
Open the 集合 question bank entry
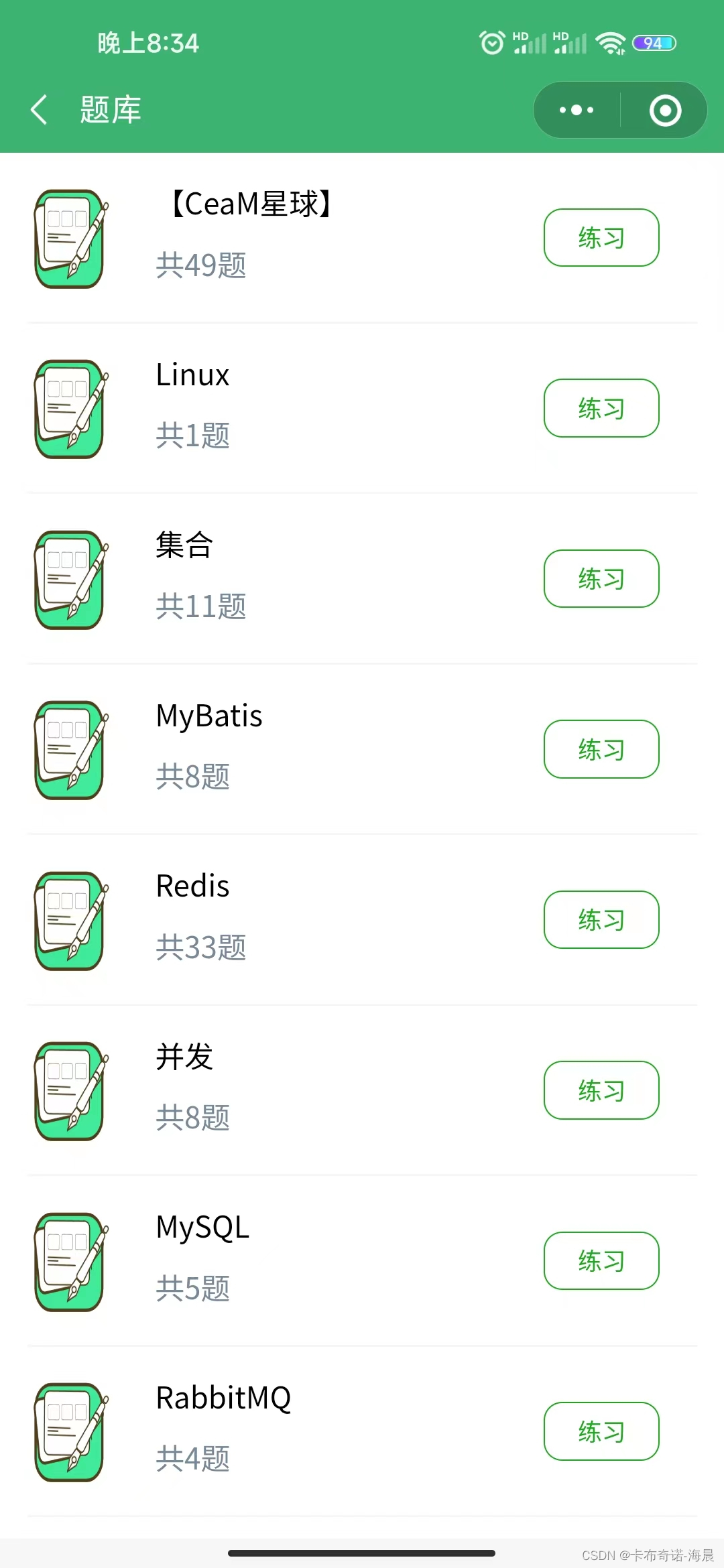[182, 546]
